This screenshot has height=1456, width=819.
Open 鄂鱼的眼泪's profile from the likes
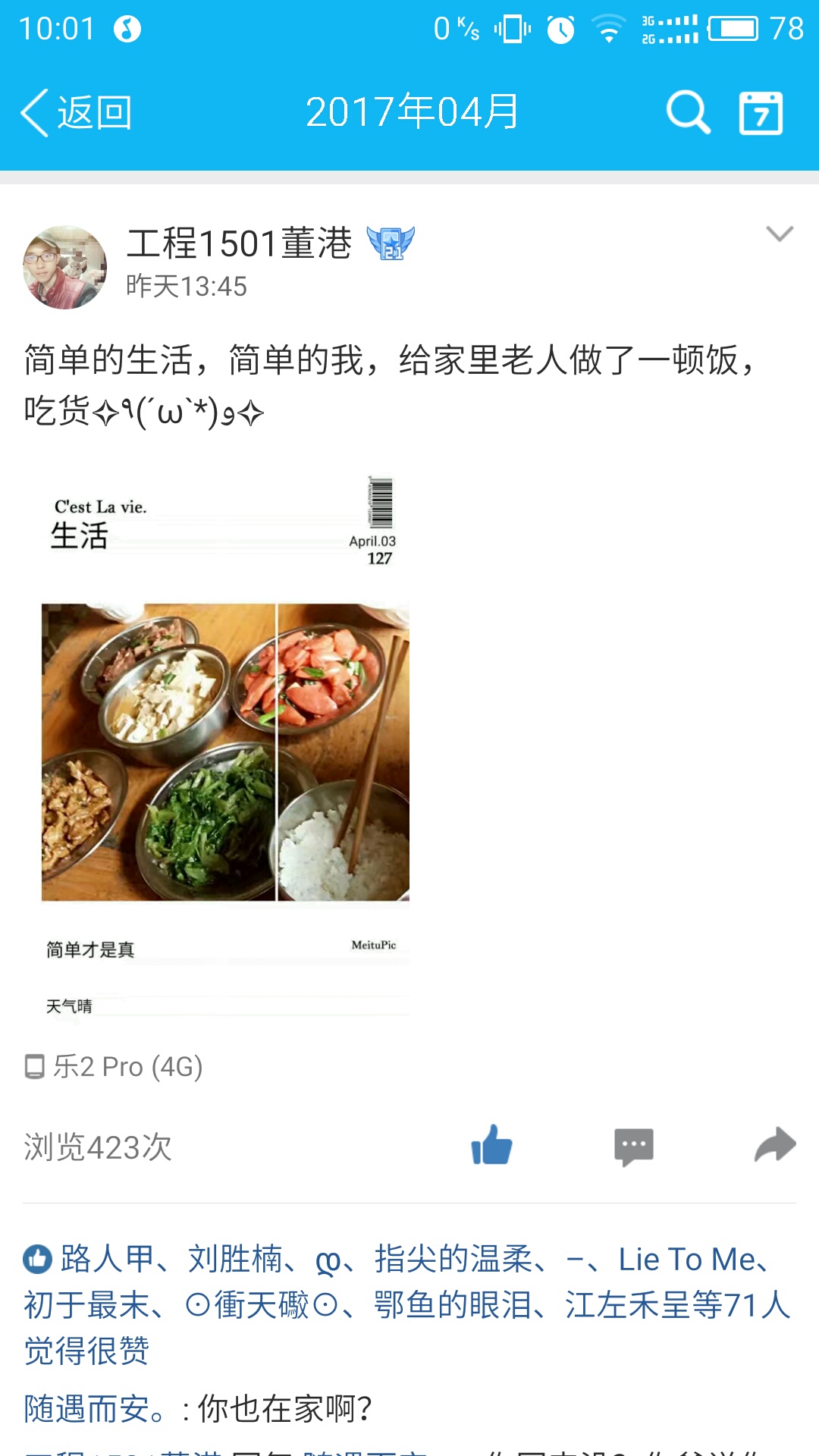coord(452,1306)
